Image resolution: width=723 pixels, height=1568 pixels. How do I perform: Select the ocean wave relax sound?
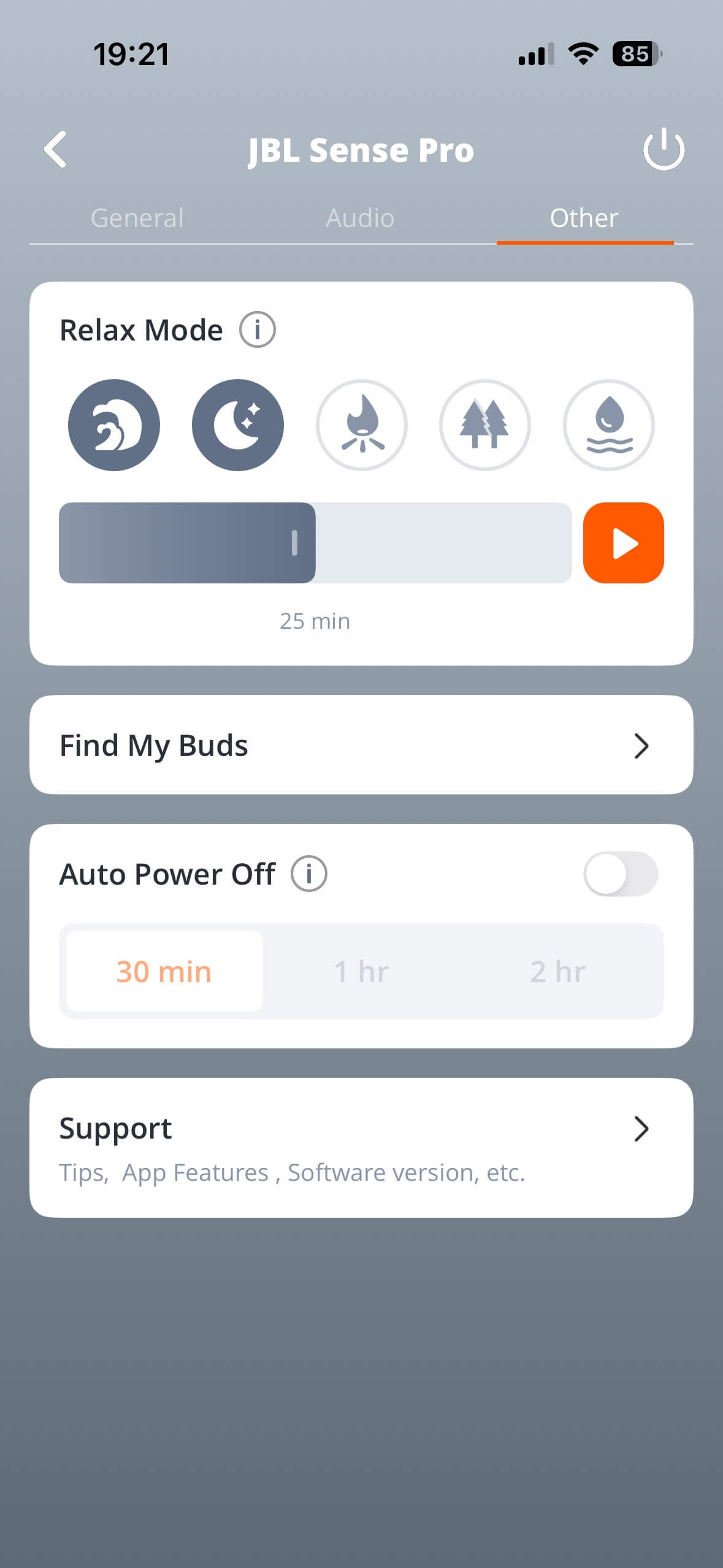[x=114, y=425]
